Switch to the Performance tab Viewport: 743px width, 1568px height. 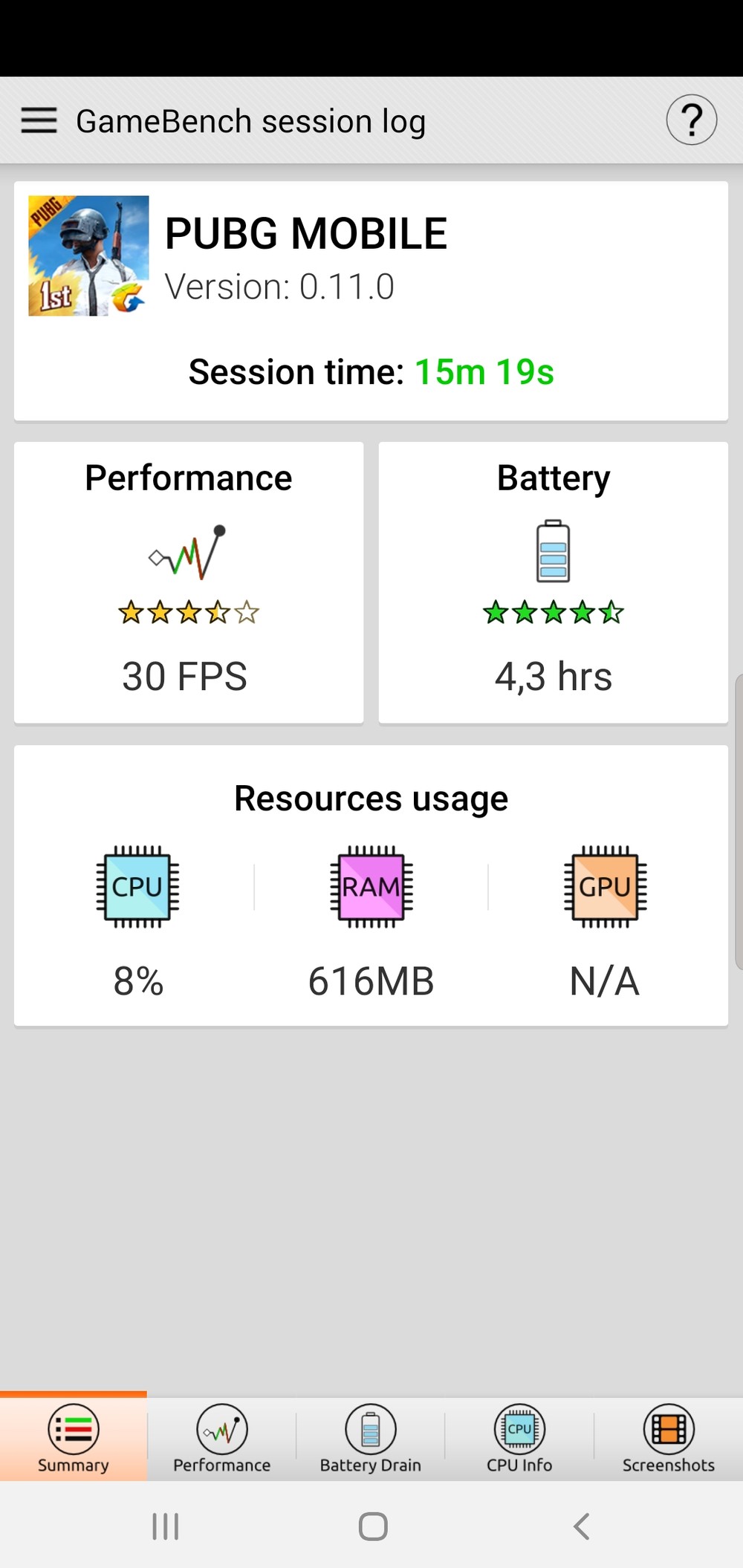point(221,1438)
